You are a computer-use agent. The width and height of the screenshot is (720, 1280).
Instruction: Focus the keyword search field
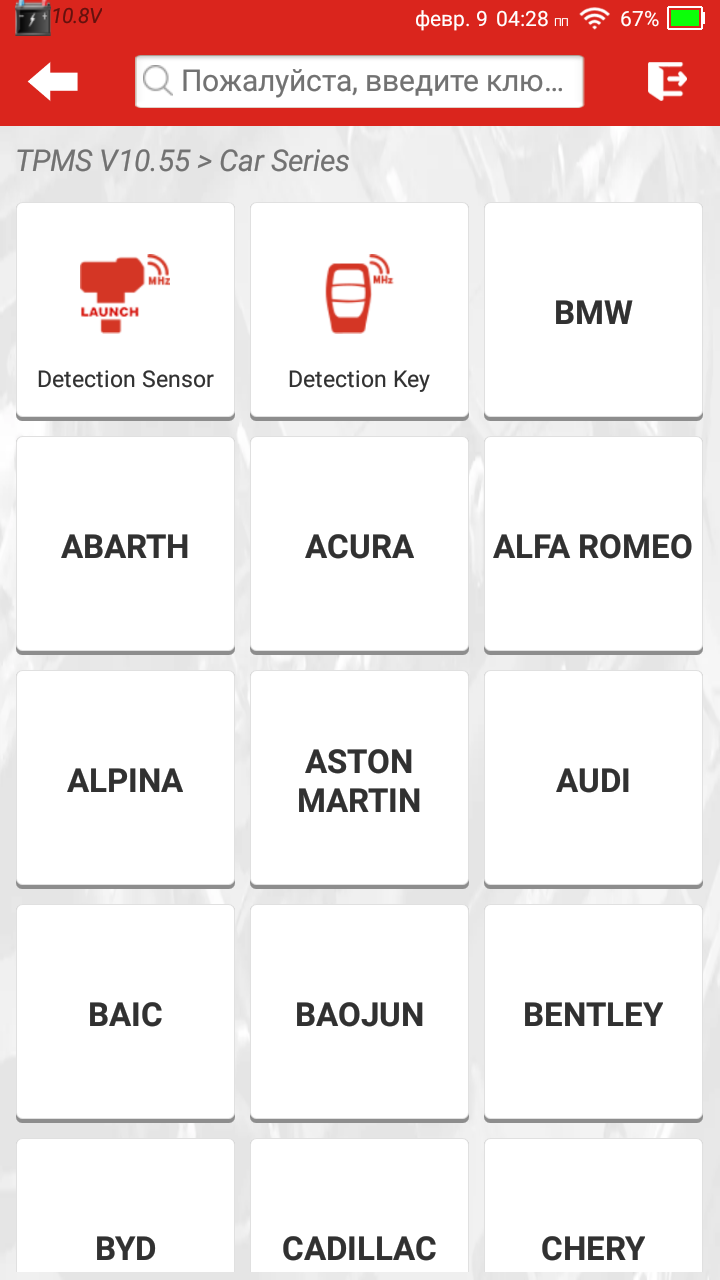pos(360,82)
